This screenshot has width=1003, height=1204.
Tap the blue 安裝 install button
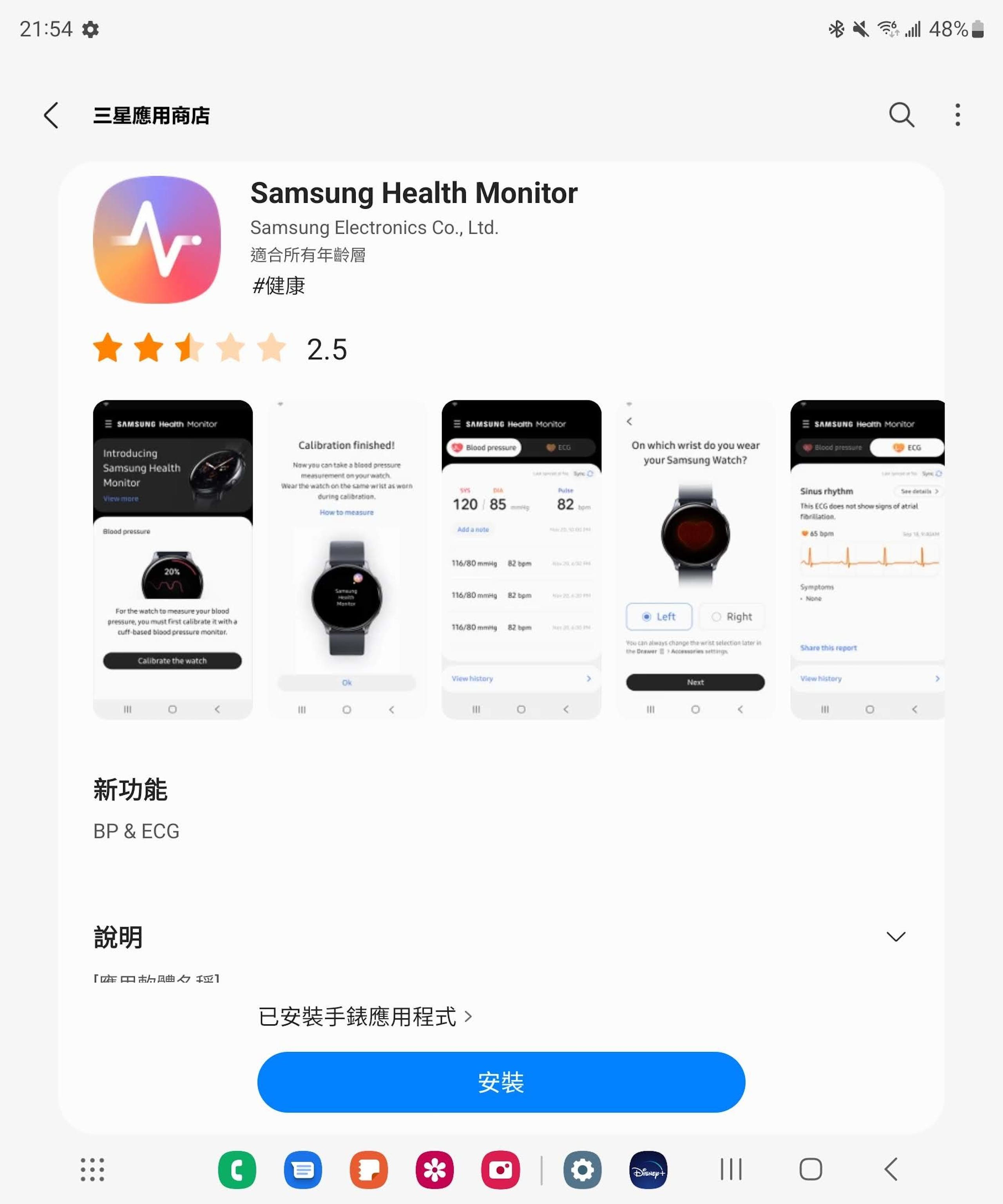(501, 1082)
